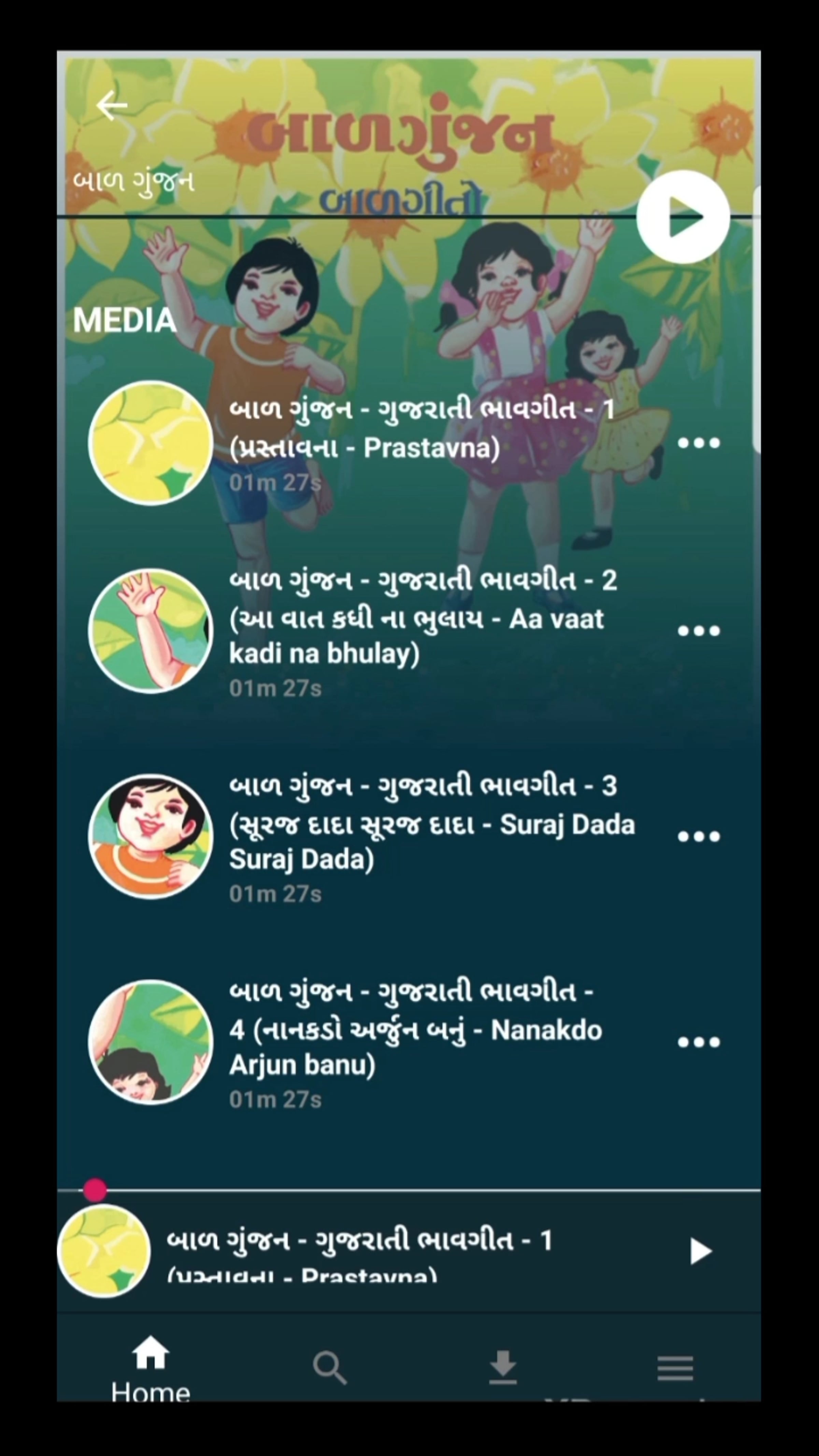
Task: Open options for track 1 Prastavna
Action: [699, 443]
